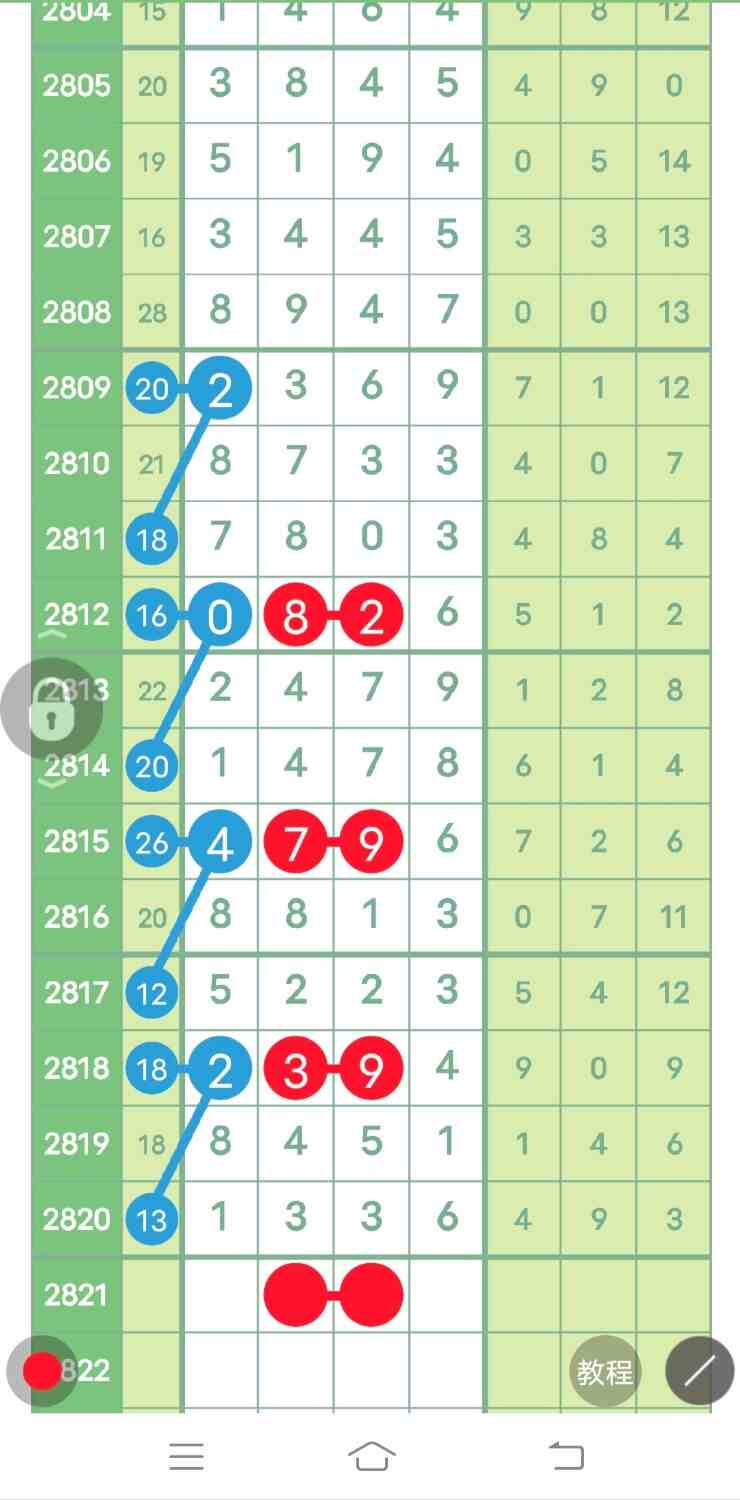The image size is (740, 1500).
Task: Select the line drawing tool
Action: (x=699, y=1372)
